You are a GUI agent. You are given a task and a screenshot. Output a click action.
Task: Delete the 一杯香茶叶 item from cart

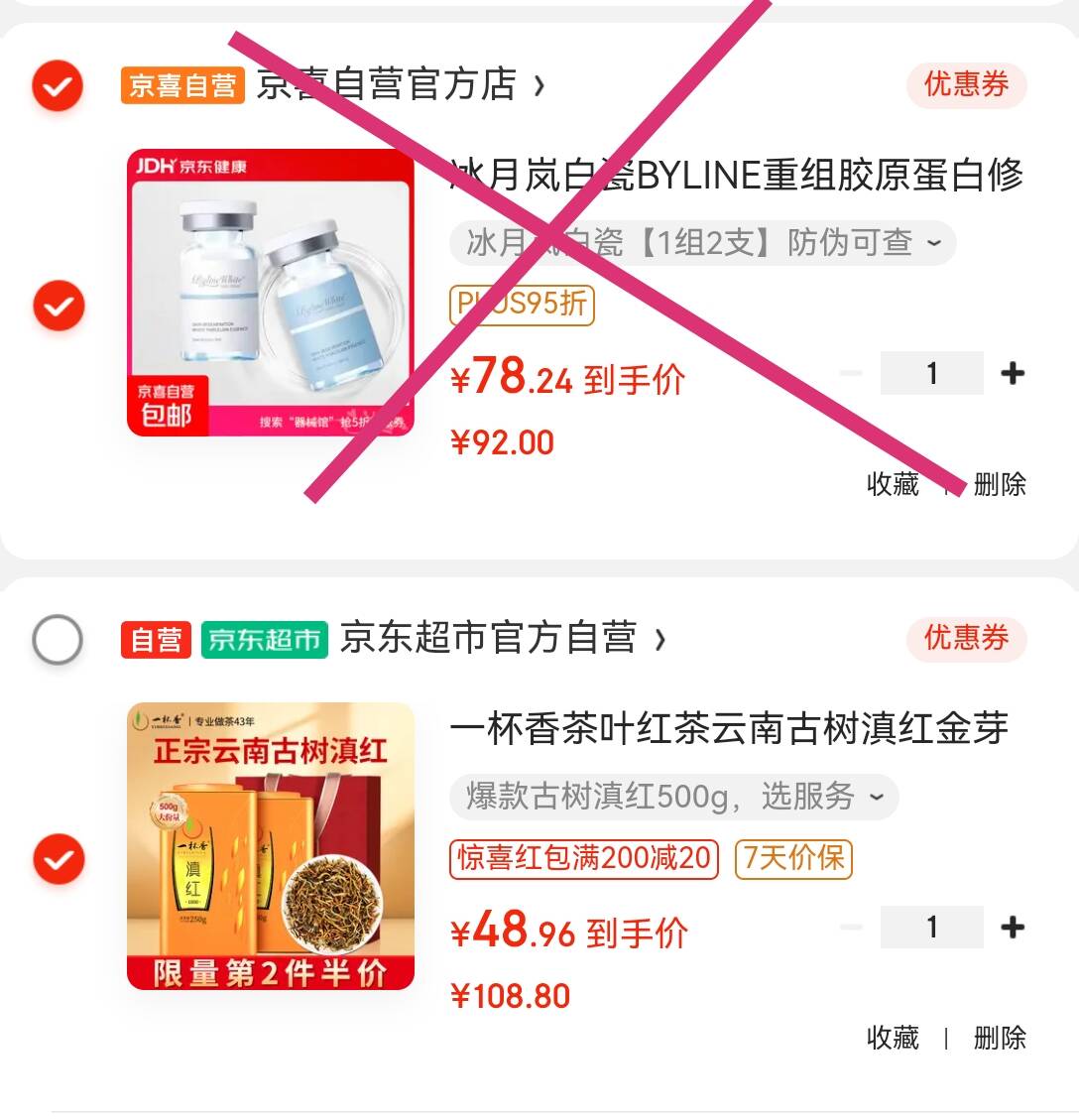point(1000,1038)
